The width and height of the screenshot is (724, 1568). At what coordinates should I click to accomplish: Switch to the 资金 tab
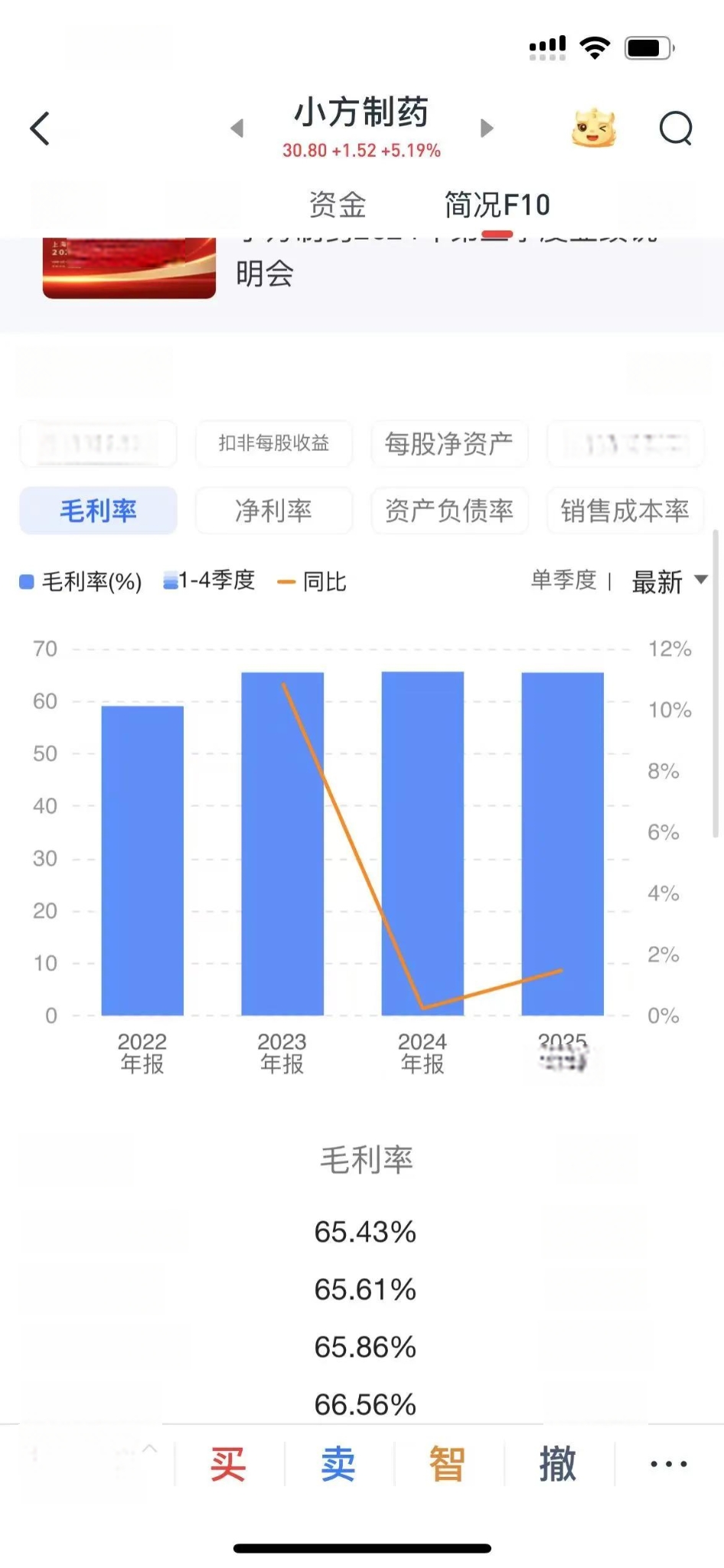tap(338, 205)
